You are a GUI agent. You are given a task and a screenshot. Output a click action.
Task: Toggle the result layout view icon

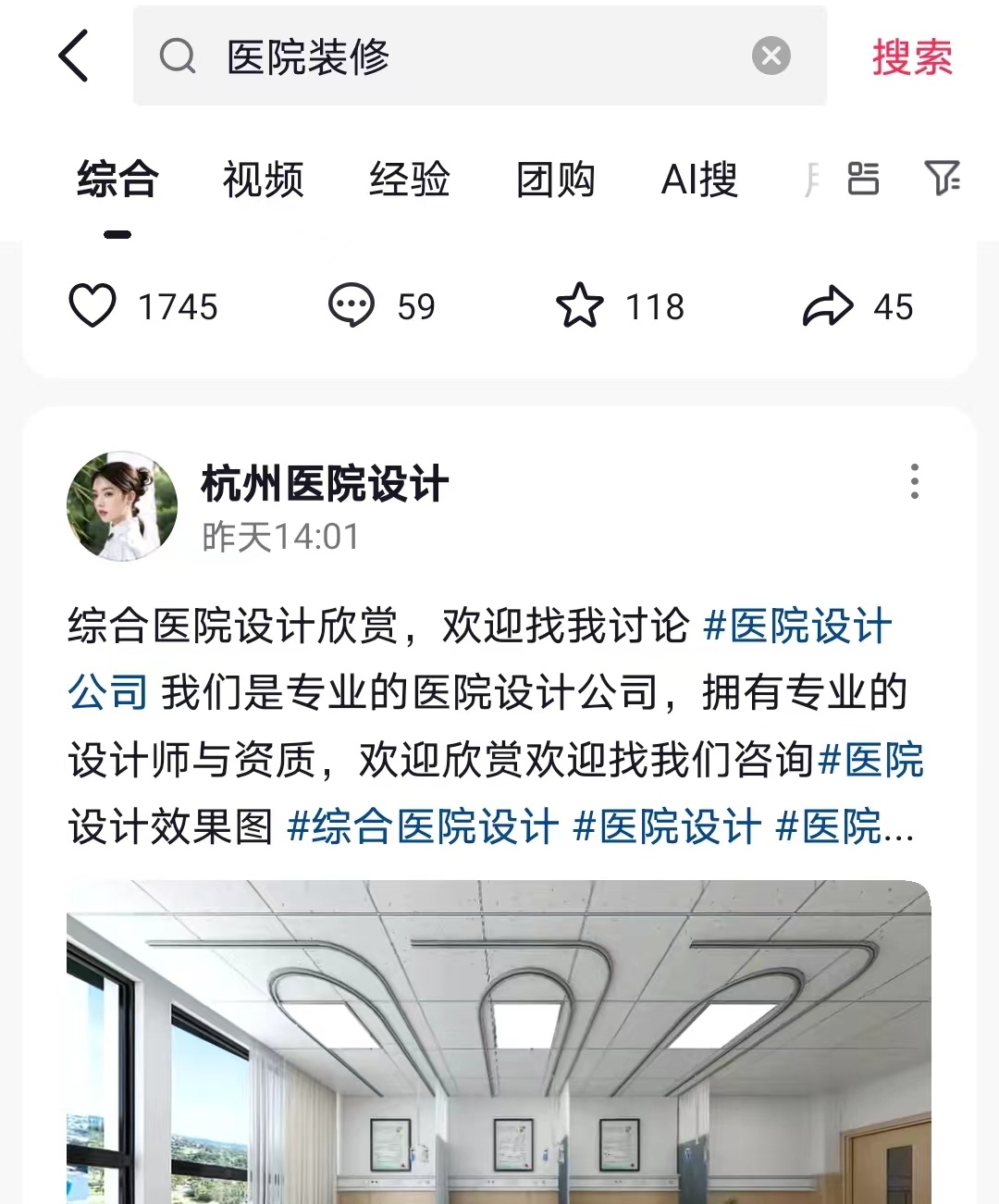(x=862, y=178)
